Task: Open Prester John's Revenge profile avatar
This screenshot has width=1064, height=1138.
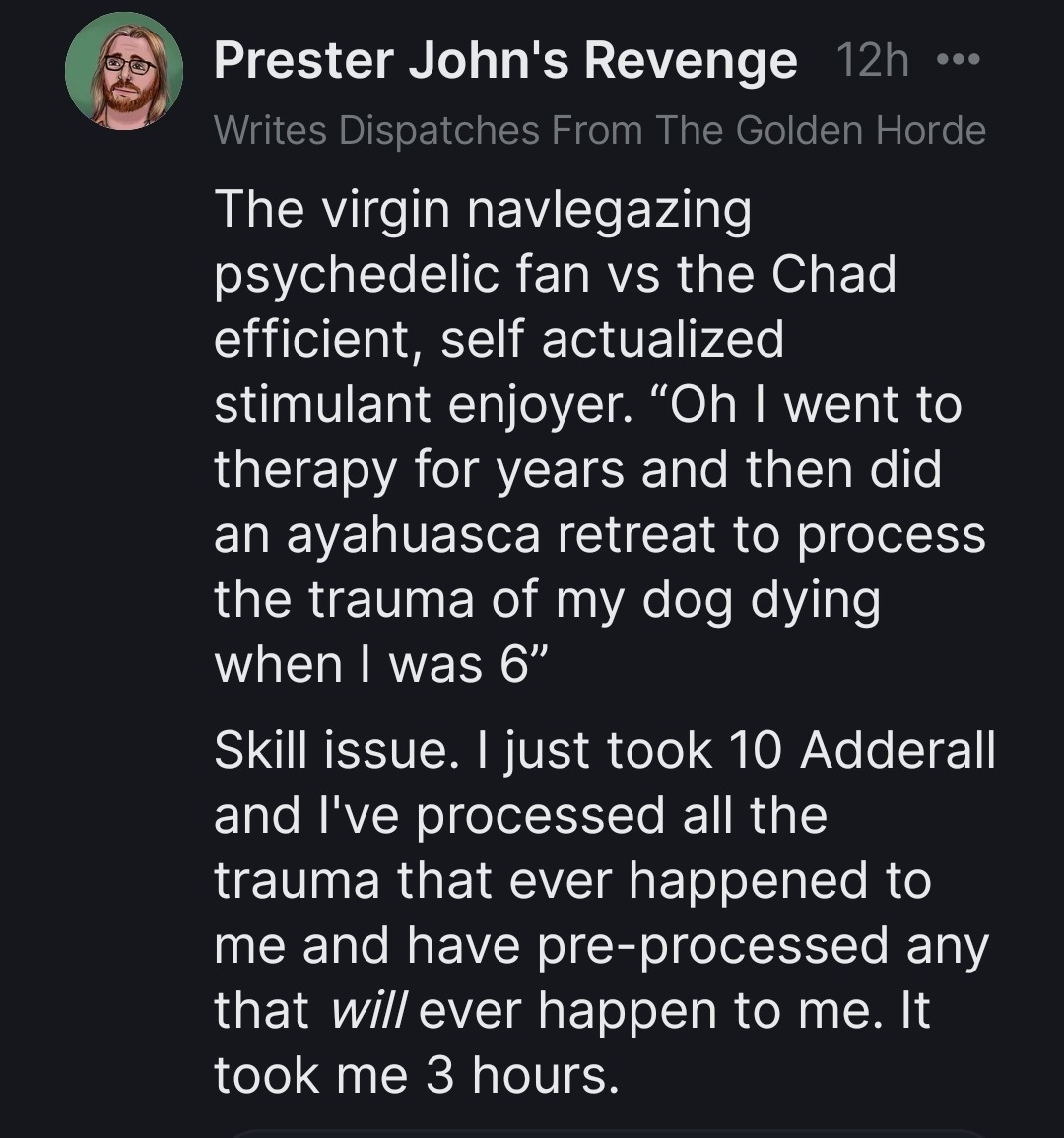Action: 123,71
